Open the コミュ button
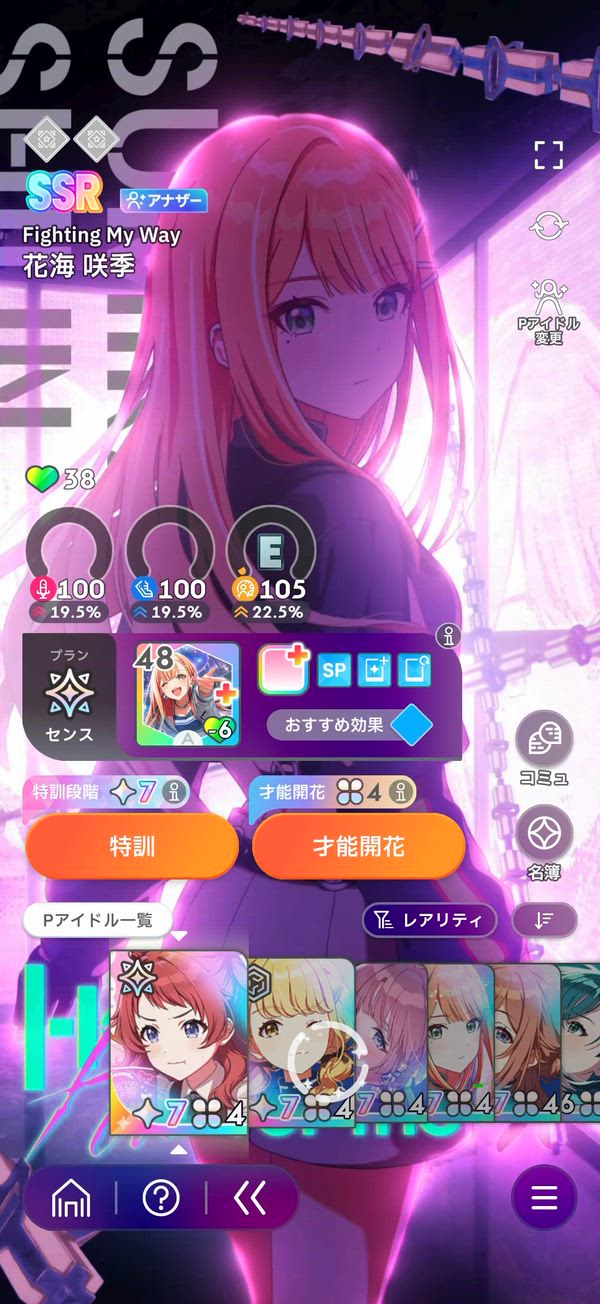Viewport: 600px width, 1304px height. [x=544, y=745]
